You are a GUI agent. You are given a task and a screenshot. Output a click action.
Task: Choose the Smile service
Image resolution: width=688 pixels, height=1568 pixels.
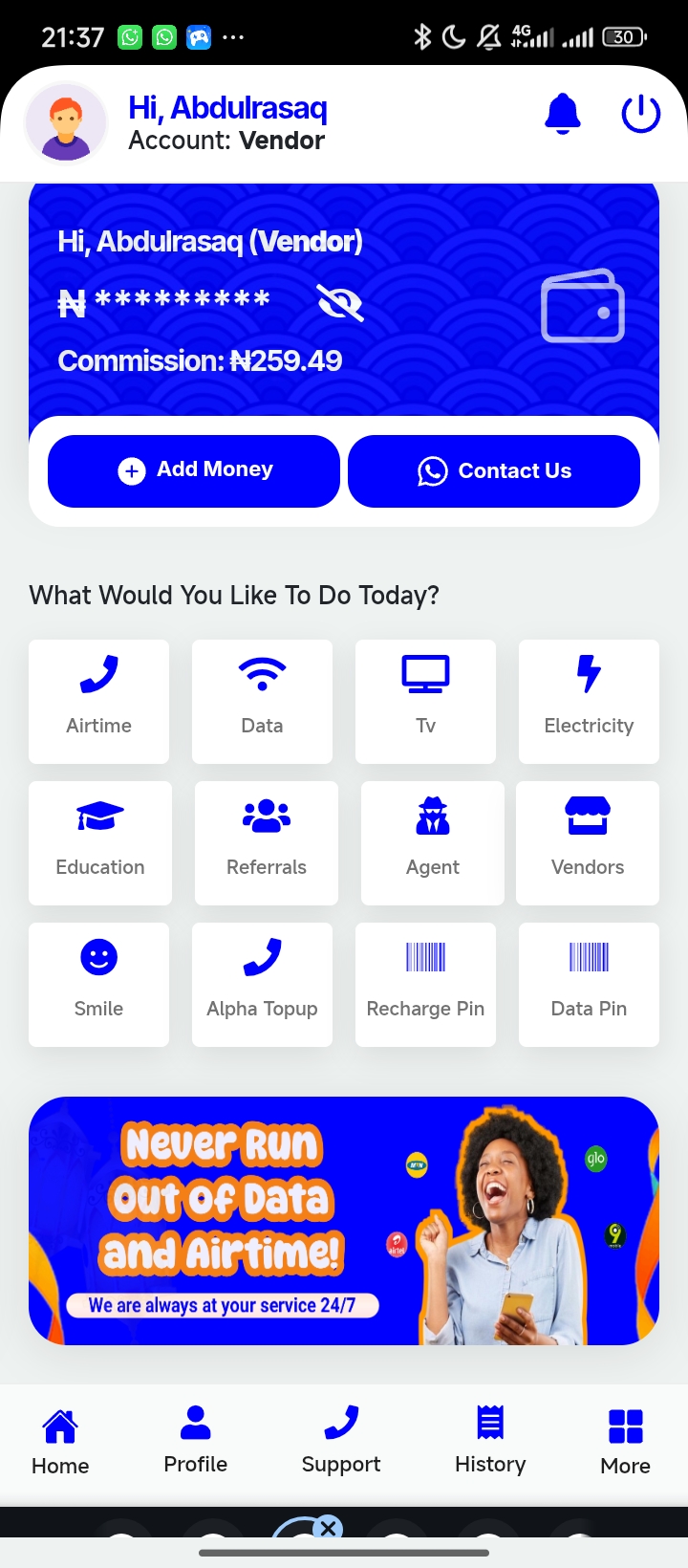(99, 984)
